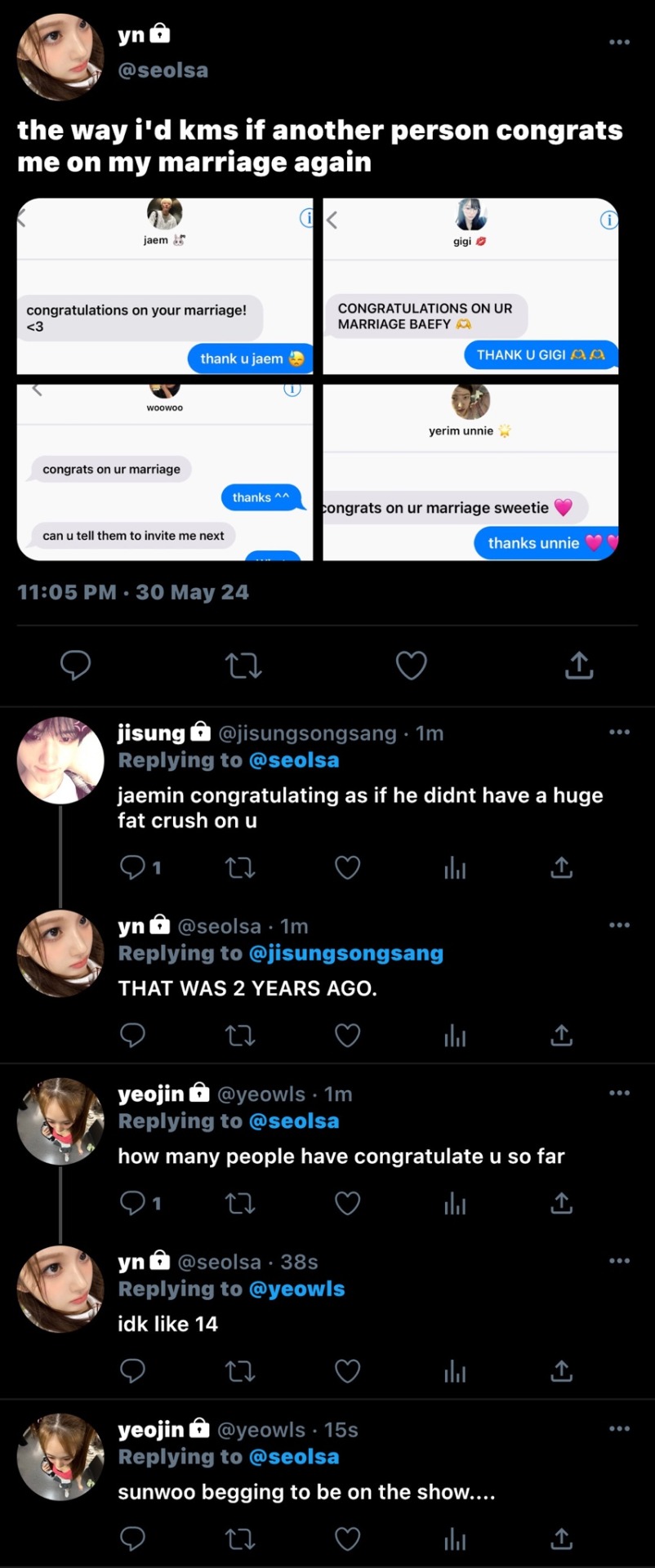Like yeojin's reply about sunwoo begging
Image resolution: width=655 pixels, height=1568 pixels.
pyautogui.click(x=348, y=1539)
